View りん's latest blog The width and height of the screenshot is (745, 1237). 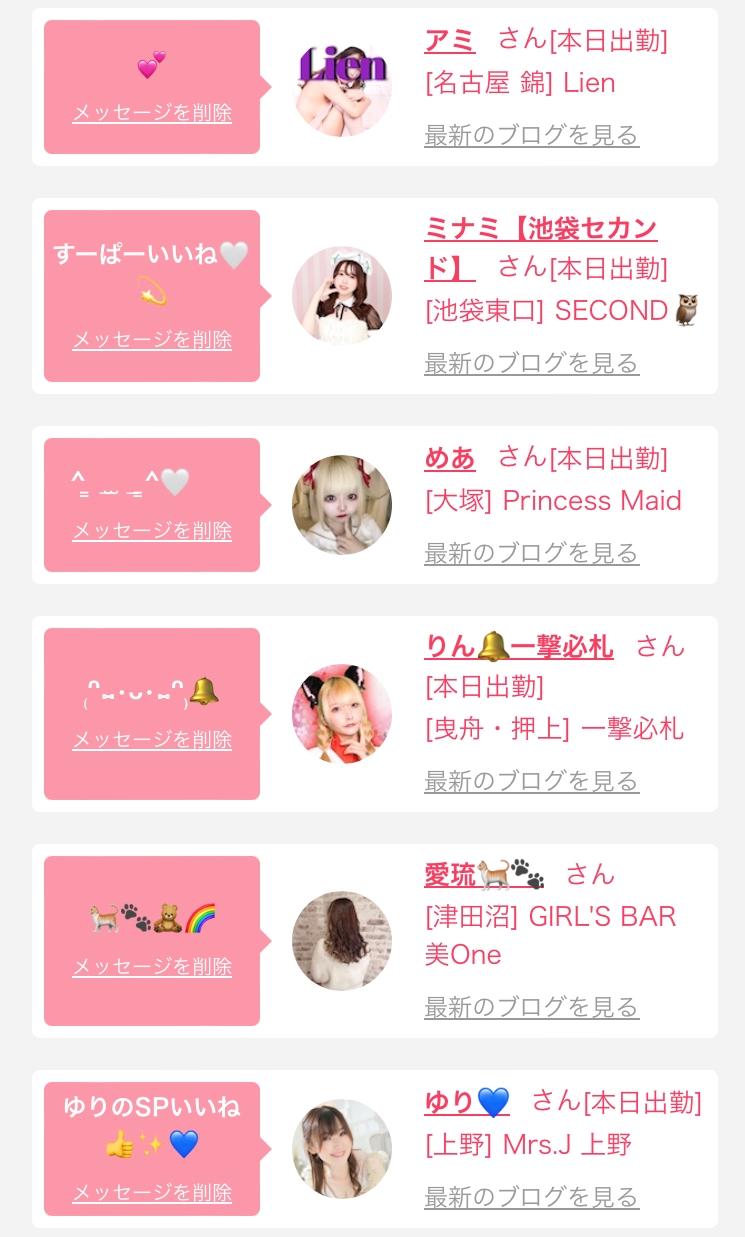[x=531, y=781]
